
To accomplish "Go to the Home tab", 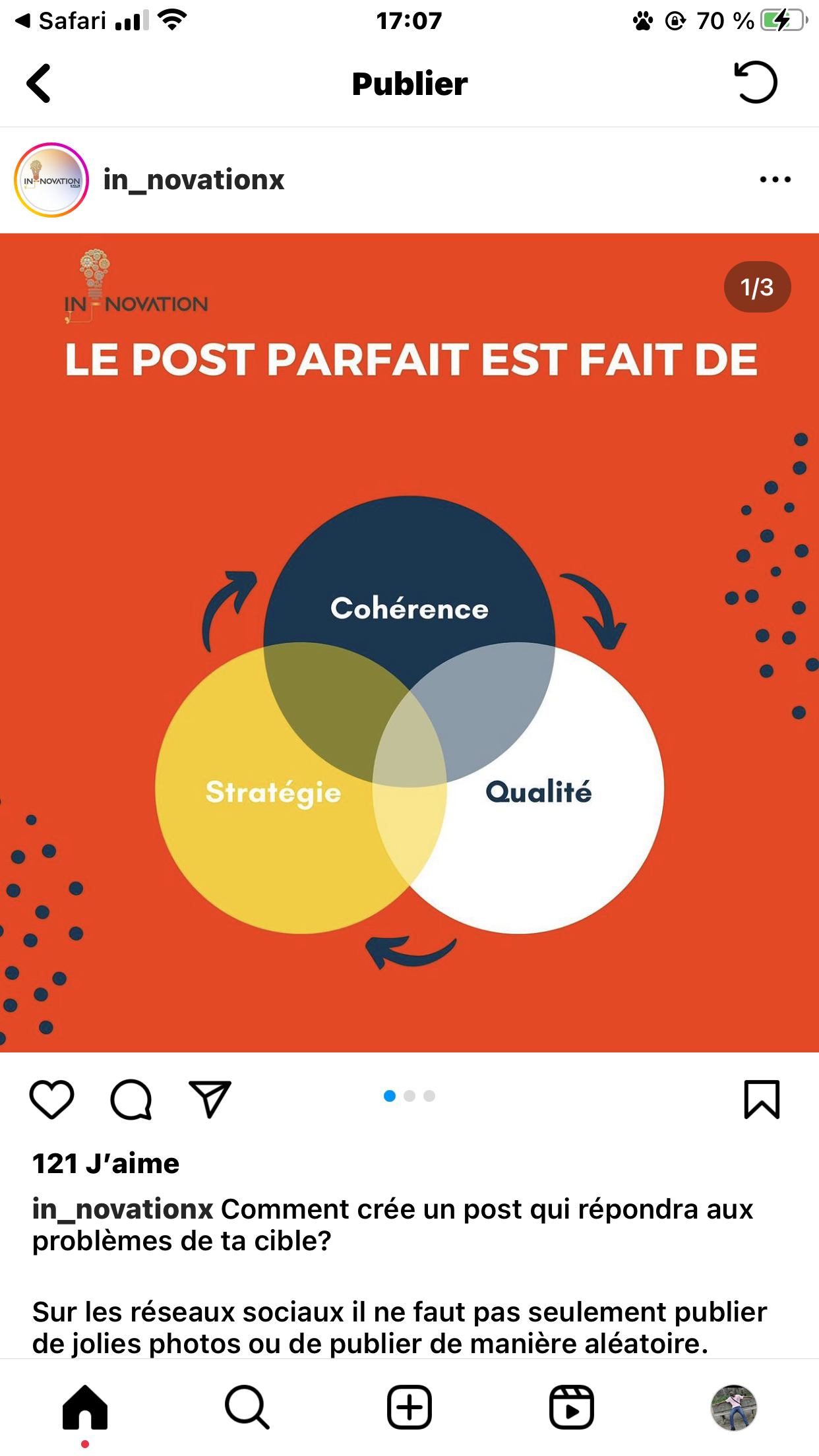I will pyautogui.click(x=85, y=1408).
